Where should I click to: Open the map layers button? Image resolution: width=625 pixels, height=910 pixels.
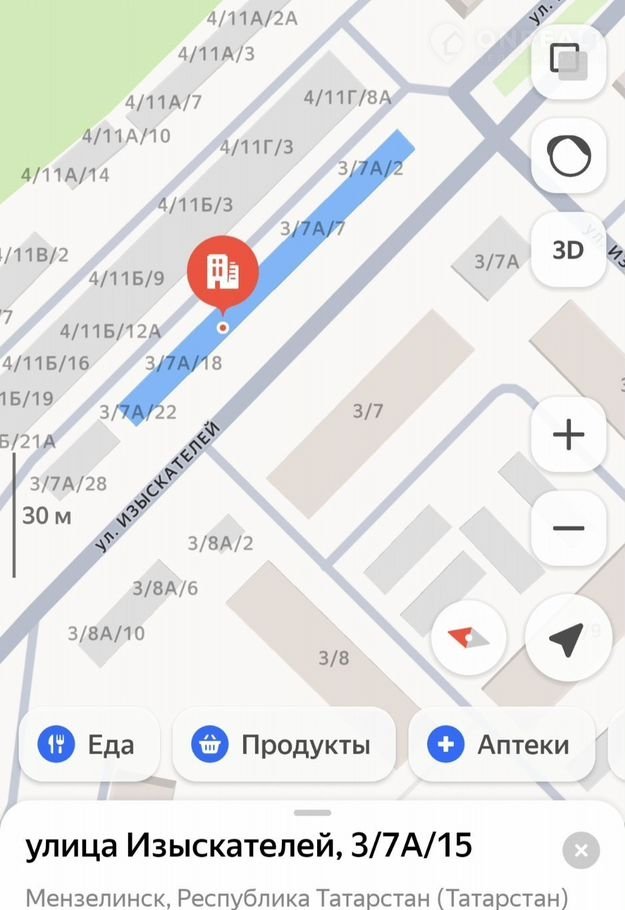click(x=568, y=60)
